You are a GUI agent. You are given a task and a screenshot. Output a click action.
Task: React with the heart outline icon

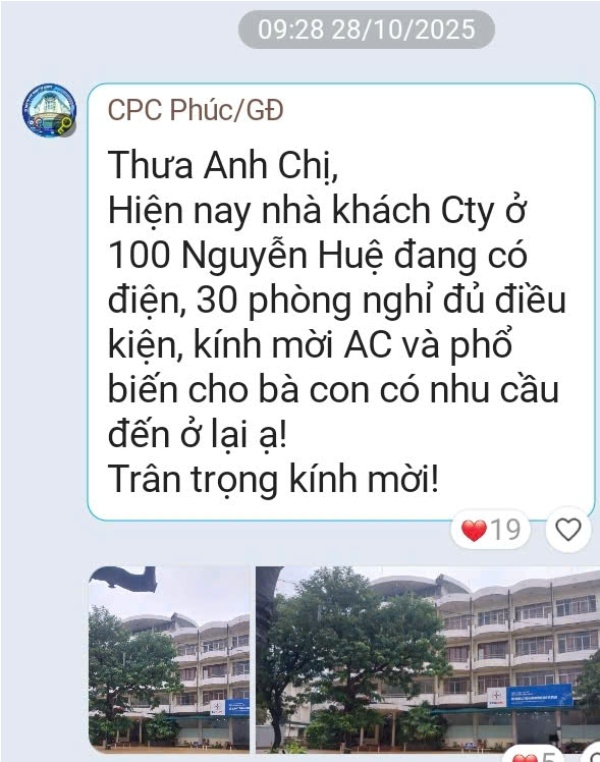(x=568, y=529)
